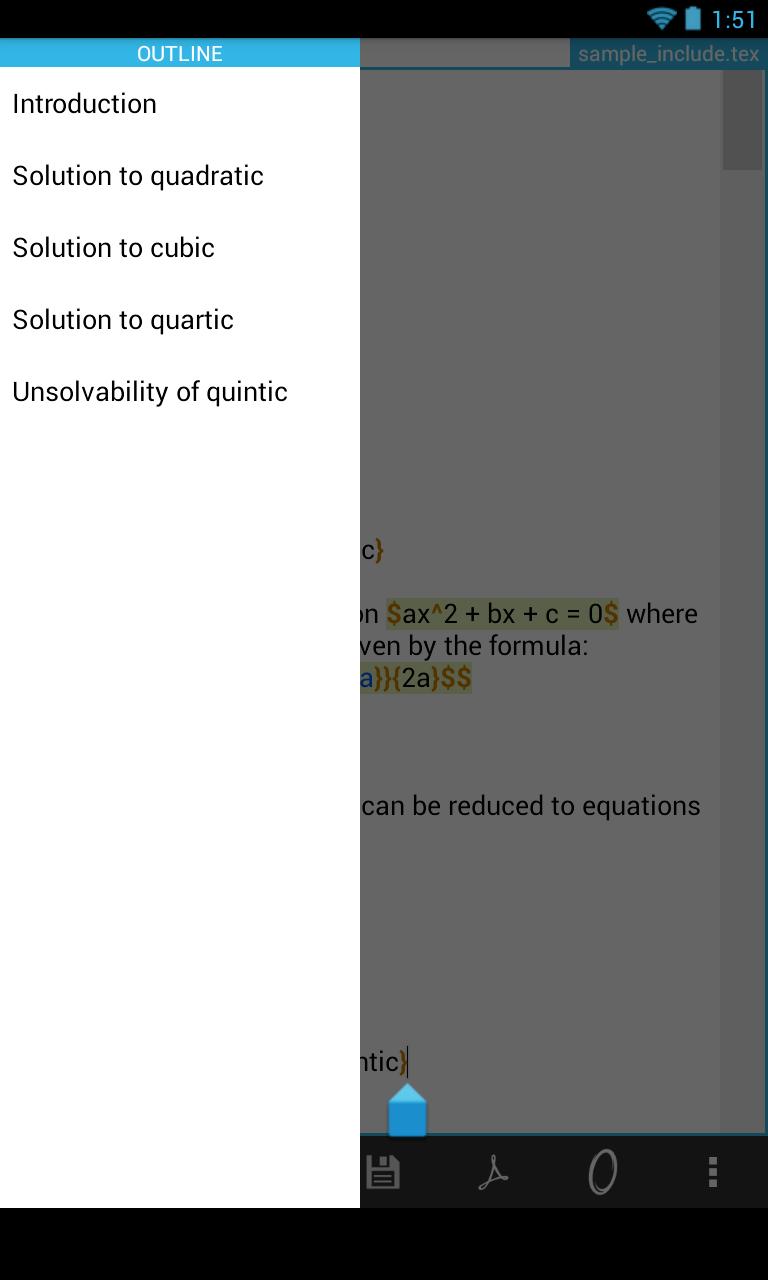Image resolution: width=768 pixels, height=1280 pixels.
Task: Open the overflow menu
Action: click(712, 1172)
